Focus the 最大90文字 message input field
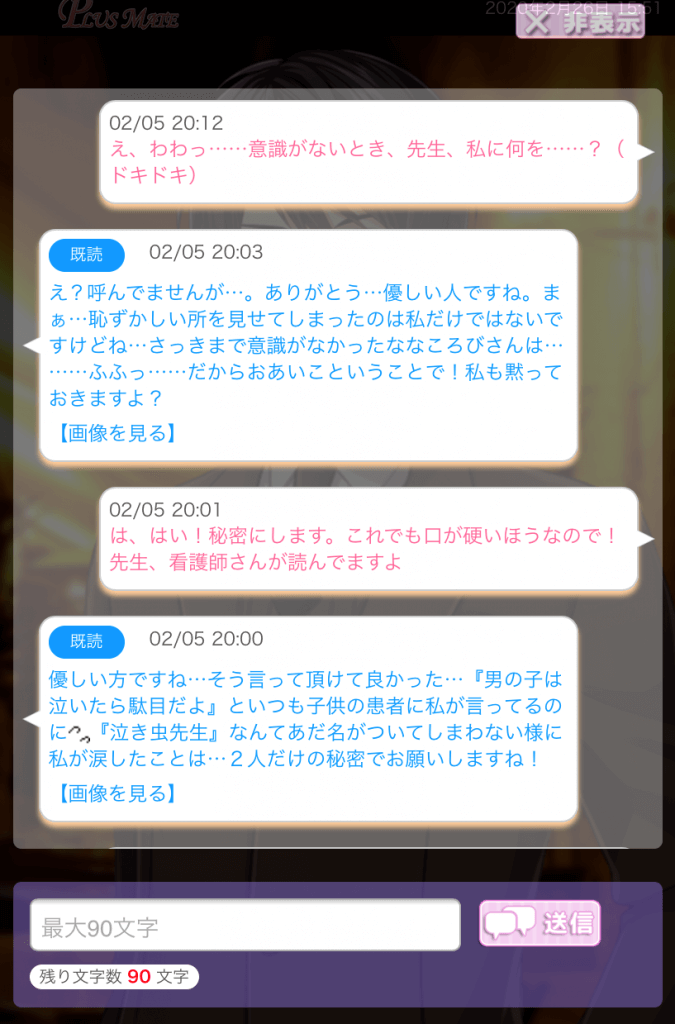 (245, 926)
